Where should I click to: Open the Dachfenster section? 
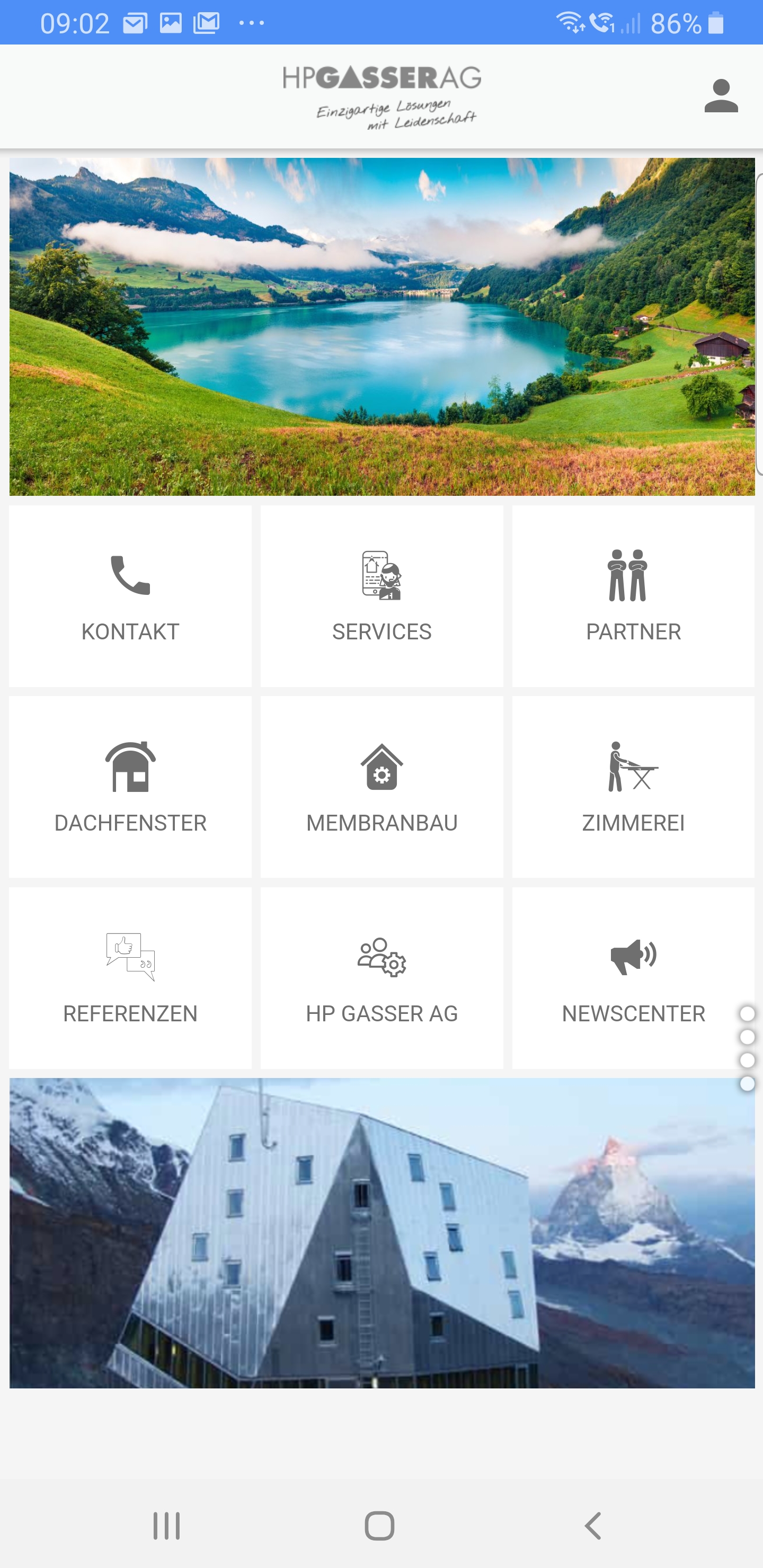130,787
